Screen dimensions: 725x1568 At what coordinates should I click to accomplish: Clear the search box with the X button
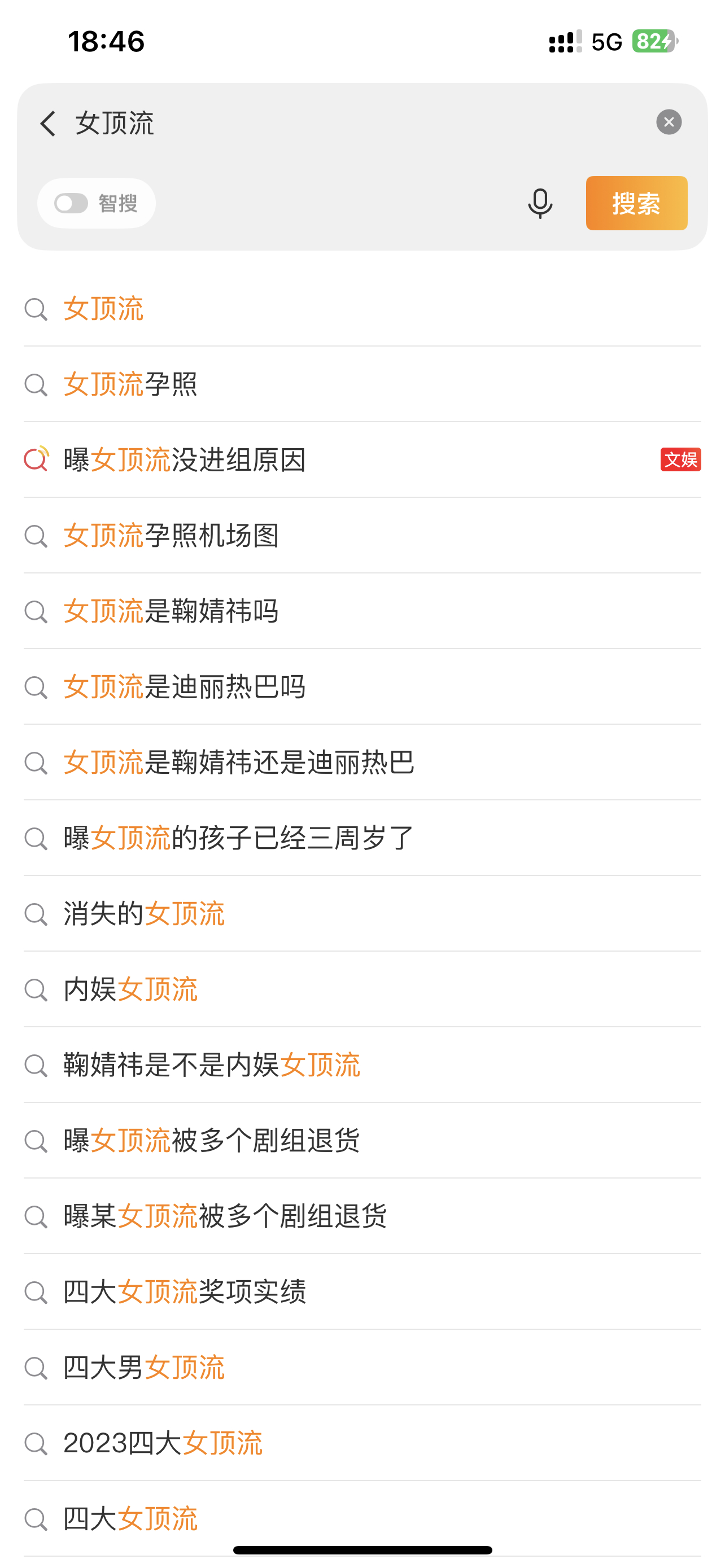[x=669, y=122]
